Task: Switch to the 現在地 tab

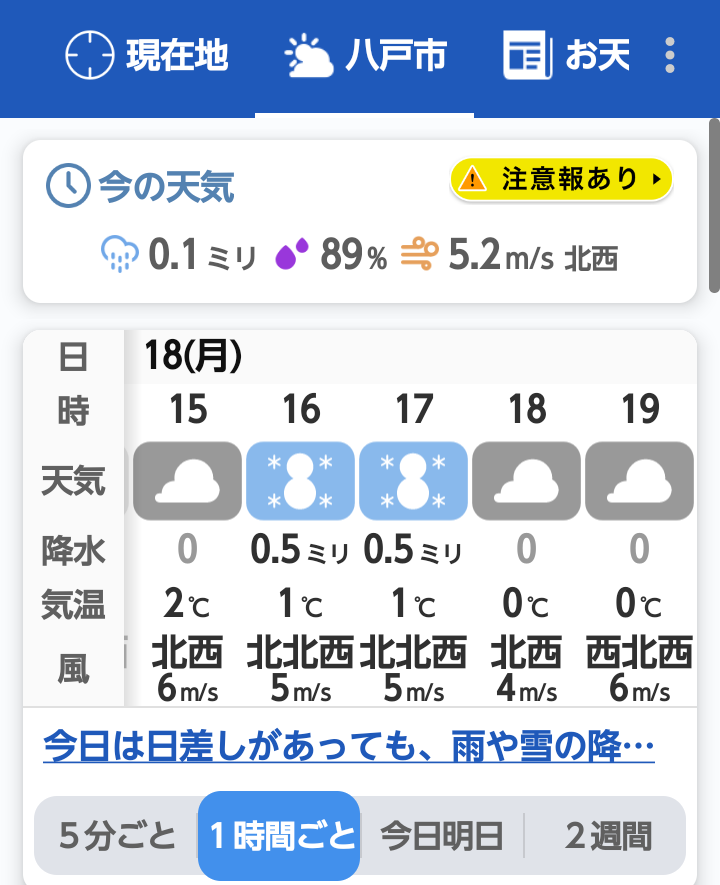Action: click(146, 56)
